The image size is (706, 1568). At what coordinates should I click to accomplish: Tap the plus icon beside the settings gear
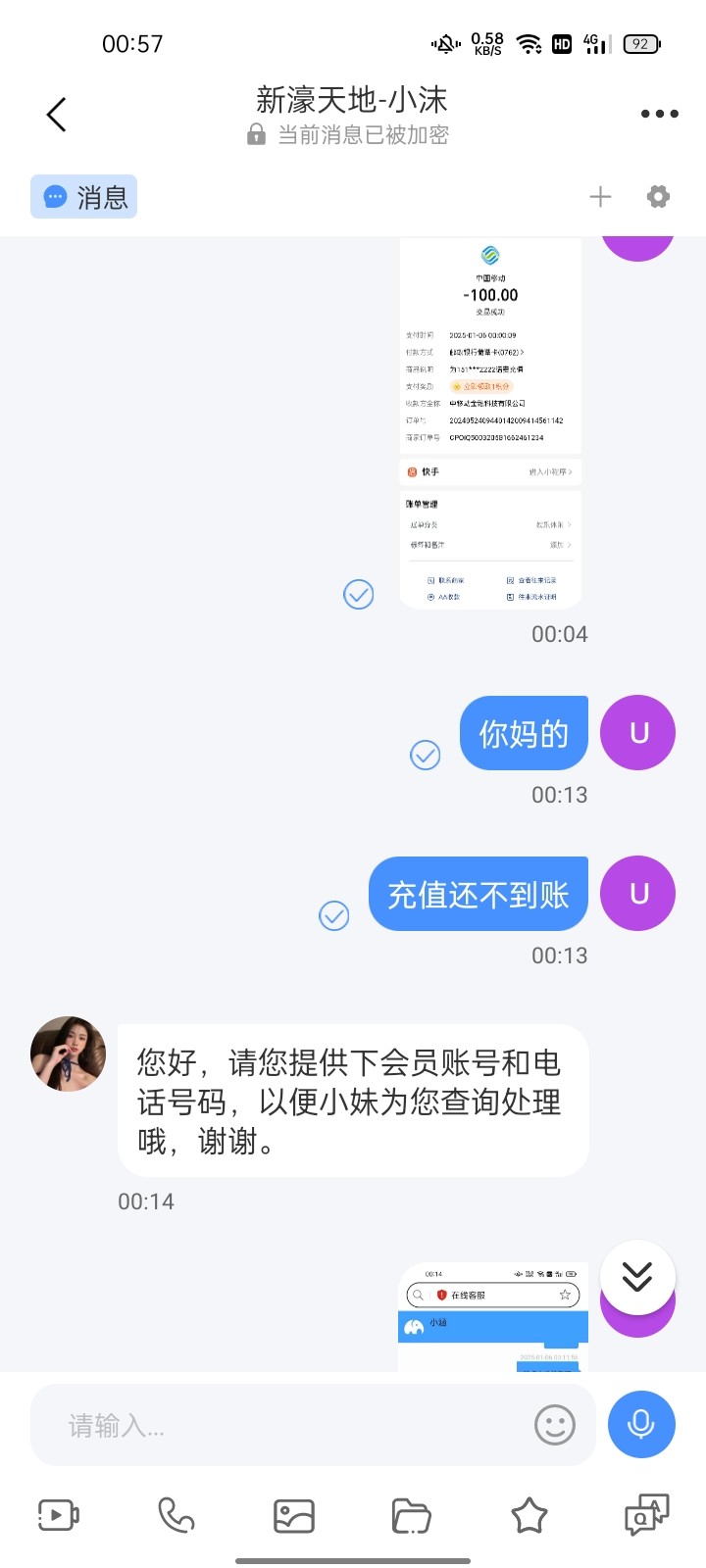click(600, 197)
